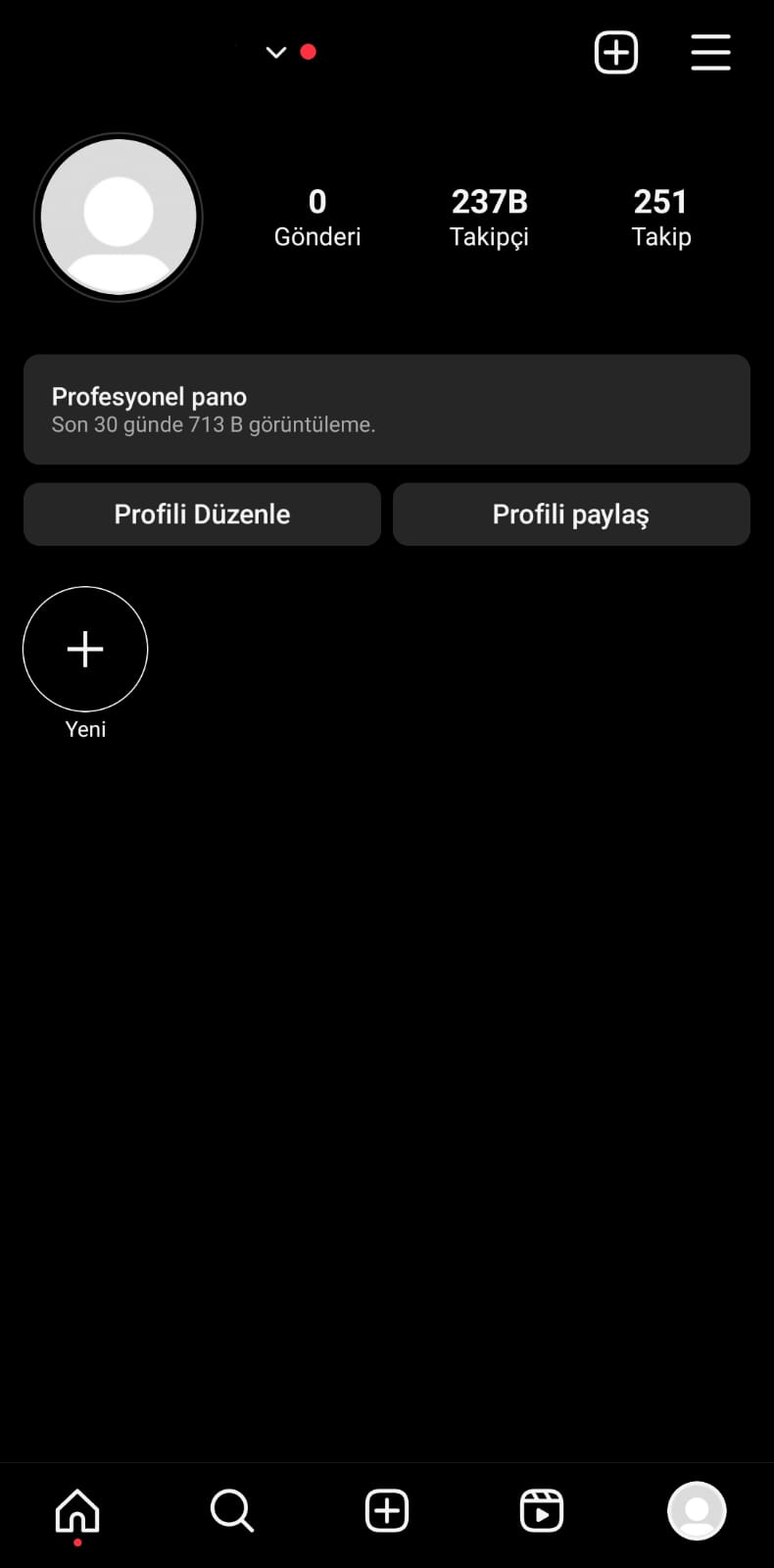The width and height of the screenshot is (774, 1568).
Task: Switch to the Reels tab
Action: point(542,1510)
